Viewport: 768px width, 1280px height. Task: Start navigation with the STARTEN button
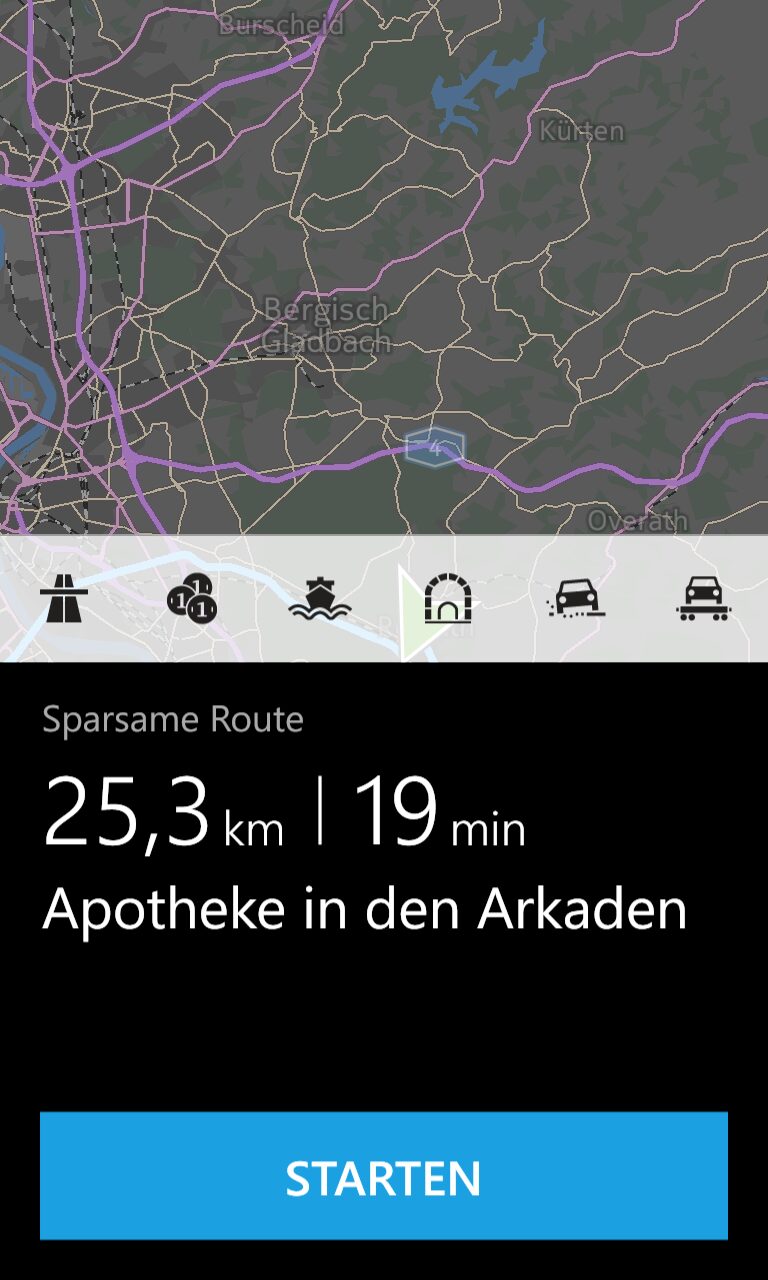pos(384,1176)
